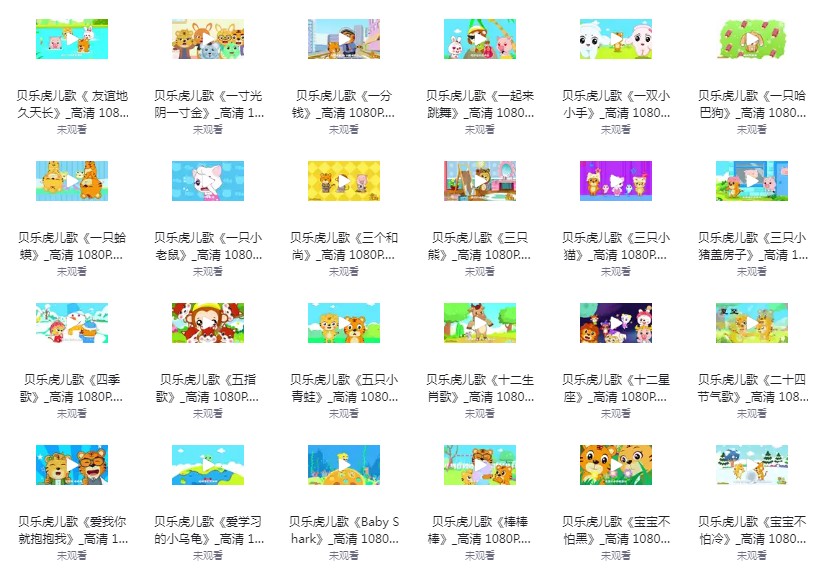Image resolution: width=830 pixels, height=576 pixels.
Task: Open 《爱学习的小乌龟》 video
Action: coord(208,465)
